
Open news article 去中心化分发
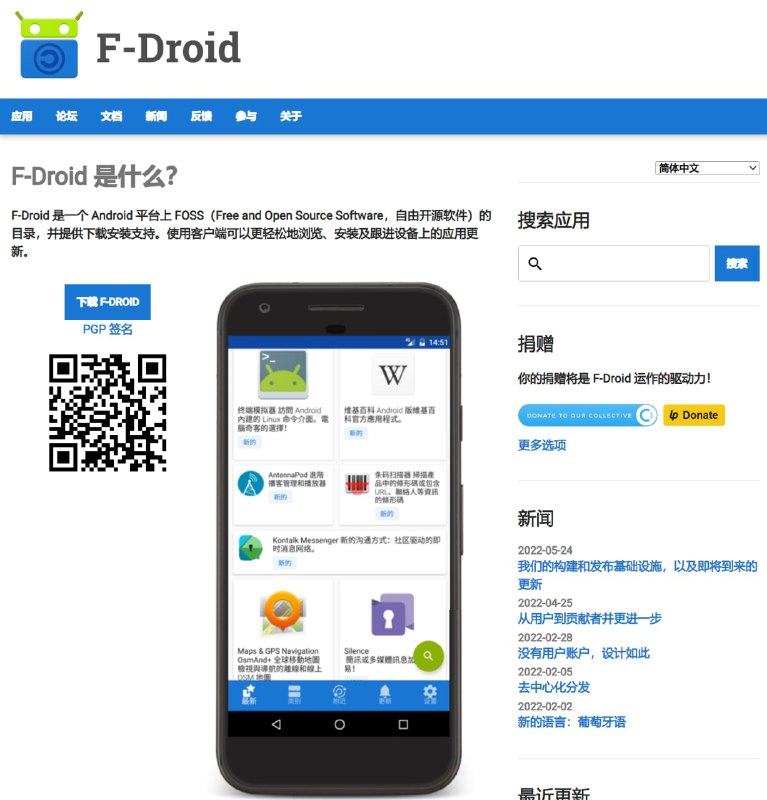553,687
